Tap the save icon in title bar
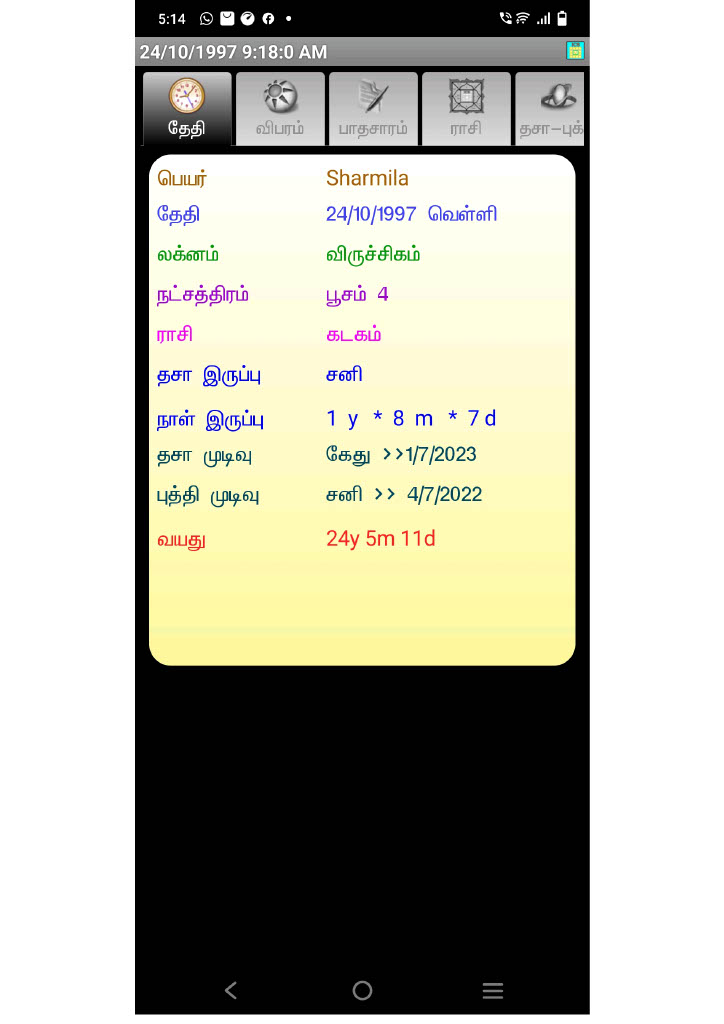Image resolution: width=724 pixels, height=1024 pixels. click(x=575, y=51)
